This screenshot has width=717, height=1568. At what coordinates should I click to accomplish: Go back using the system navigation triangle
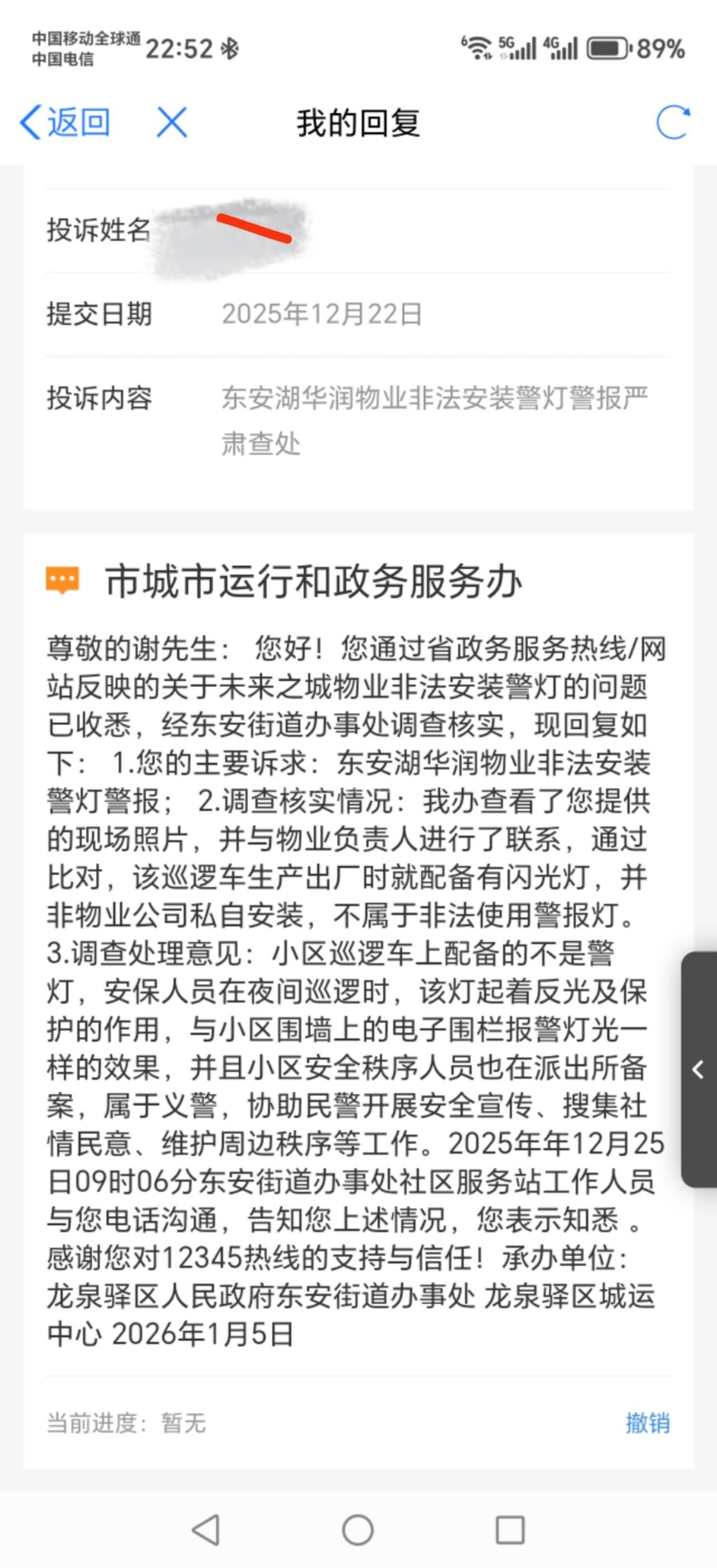207,1529
